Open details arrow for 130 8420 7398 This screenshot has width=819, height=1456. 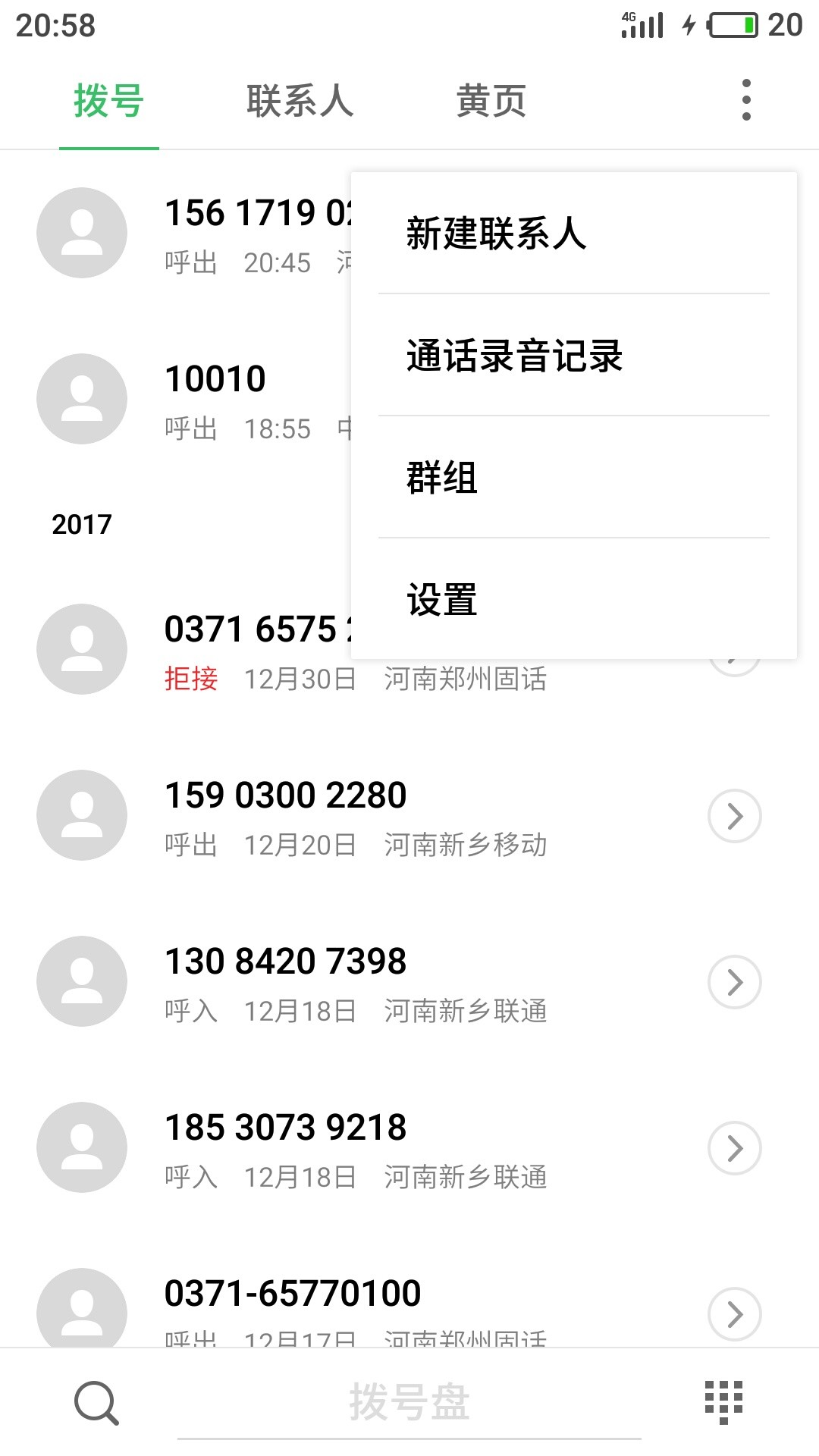point(735,982)
